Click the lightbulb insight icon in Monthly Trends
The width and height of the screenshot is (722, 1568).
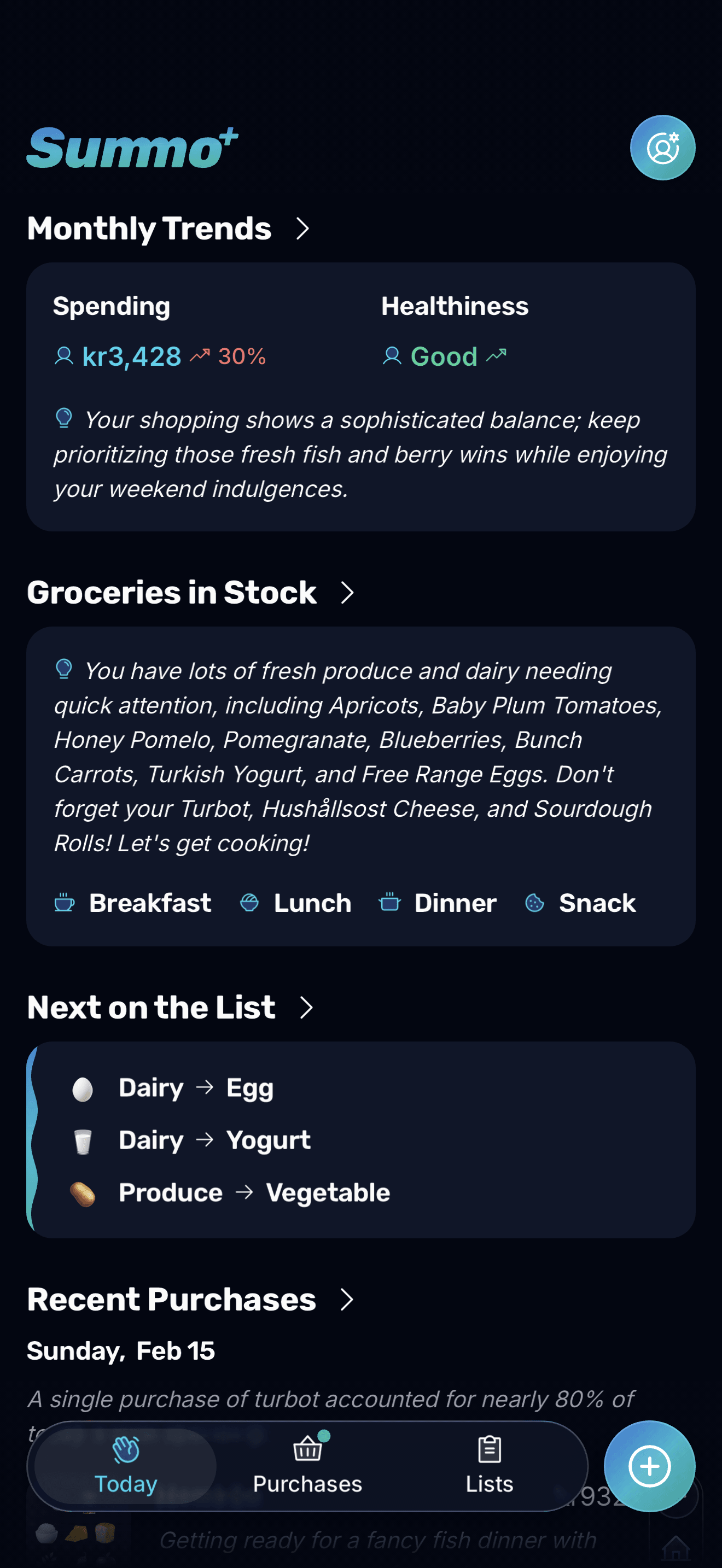click(x=65, y=419)
